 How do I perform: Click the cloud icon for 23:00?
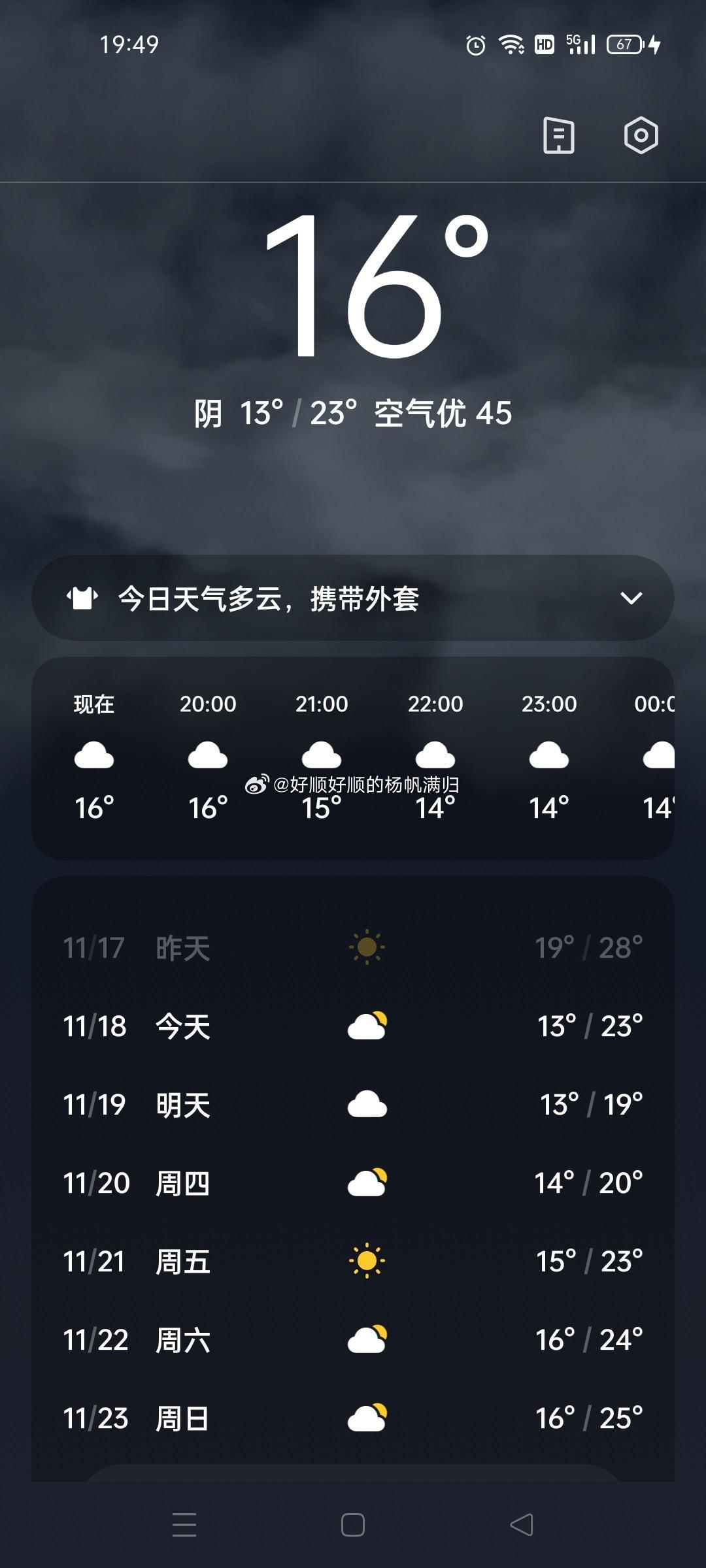tap(548, 756)
